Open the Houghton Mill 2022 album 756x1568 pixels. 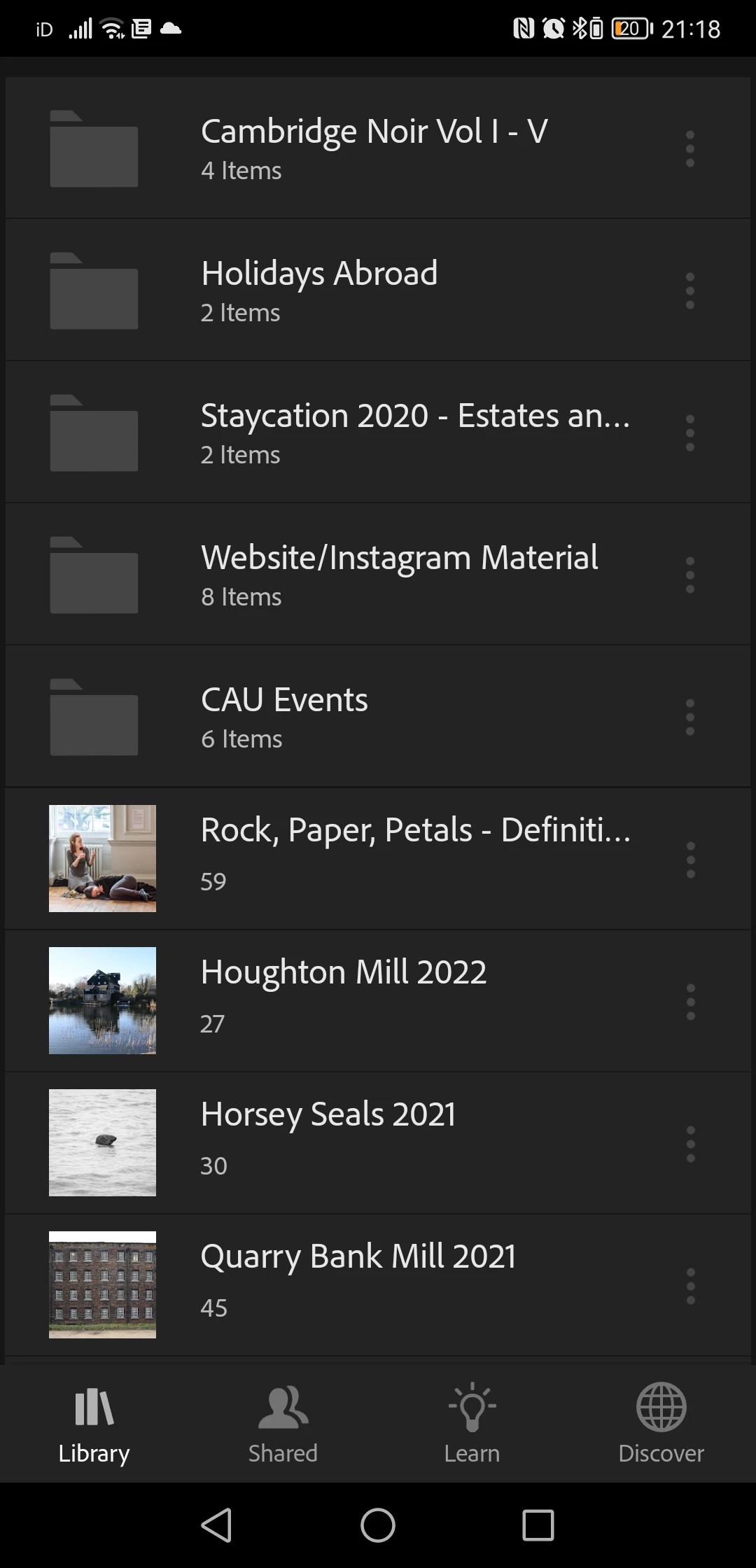[x=343, y=1000]
